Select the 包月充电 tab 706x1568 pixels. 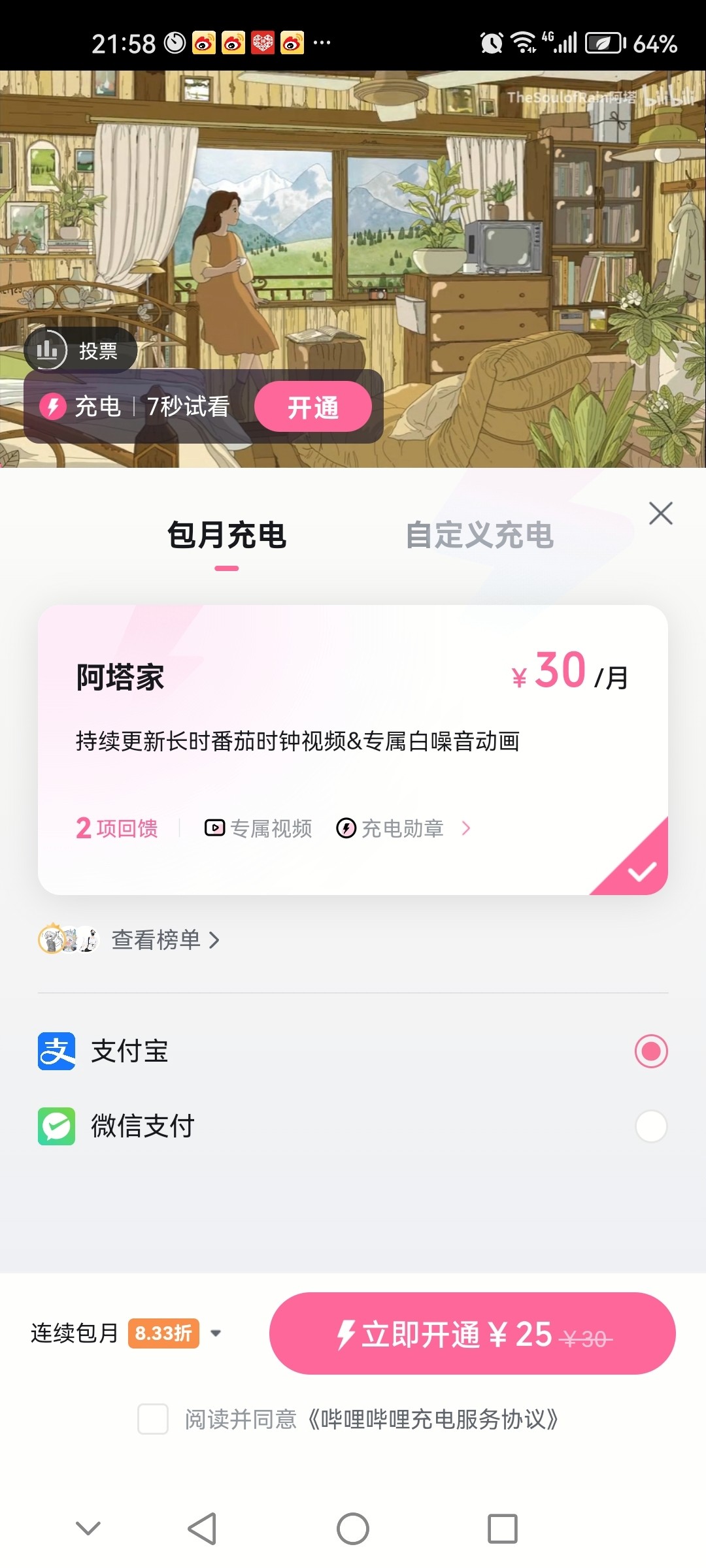[227, 536]
